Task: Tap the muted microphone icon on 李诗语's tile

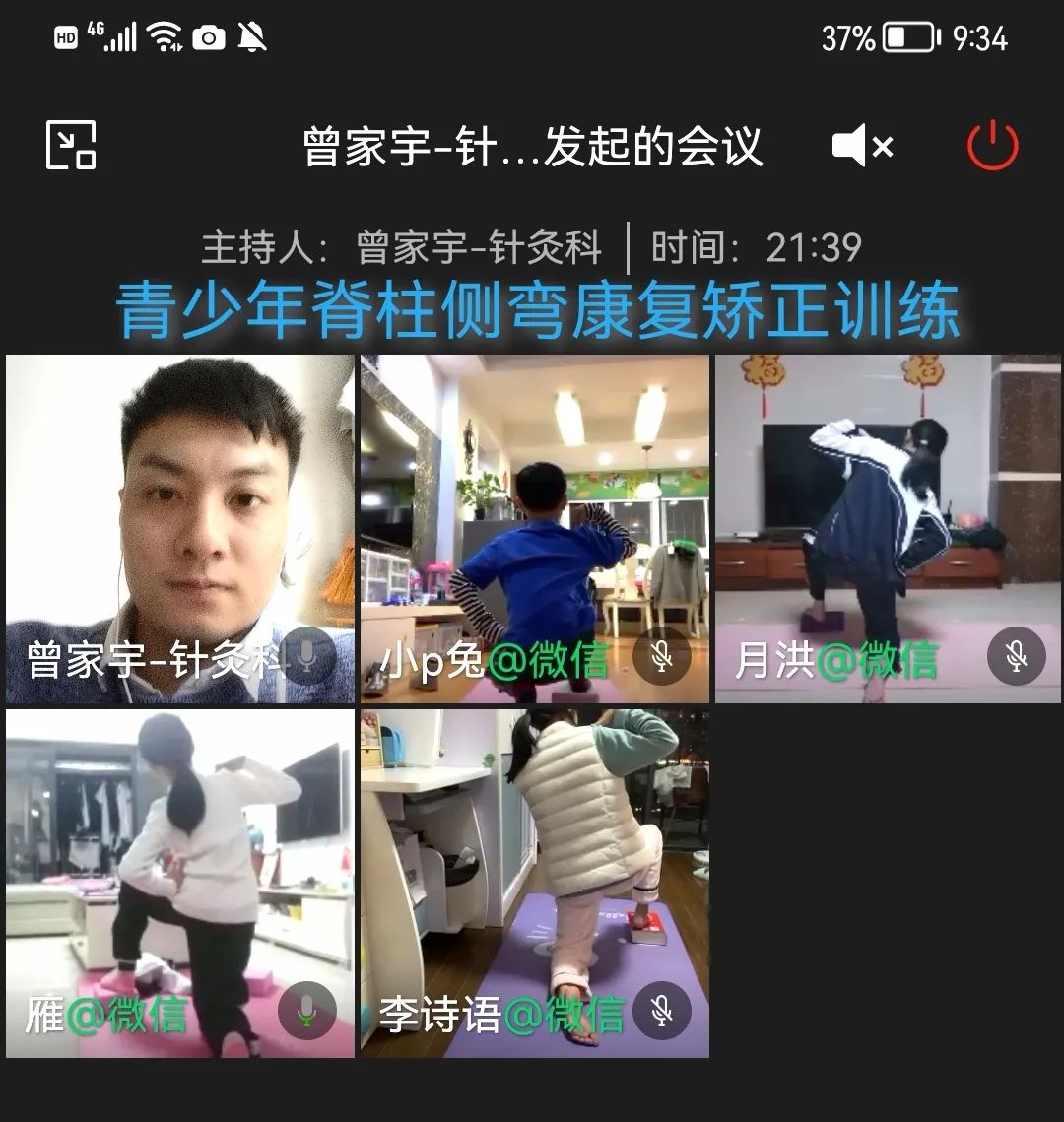Action: tap(660, 1010)
